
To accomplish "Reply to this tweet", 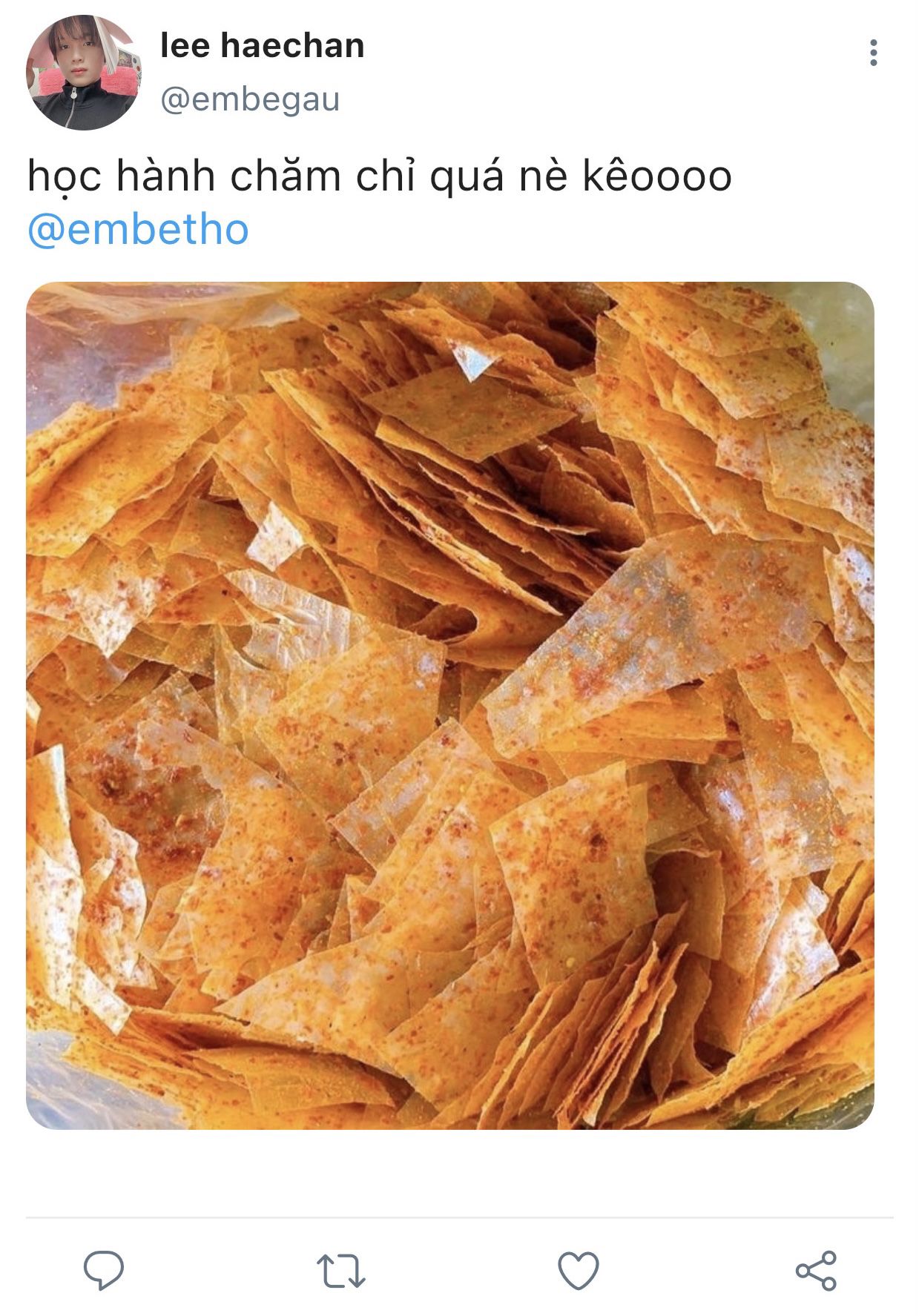I will point(104,1270).
